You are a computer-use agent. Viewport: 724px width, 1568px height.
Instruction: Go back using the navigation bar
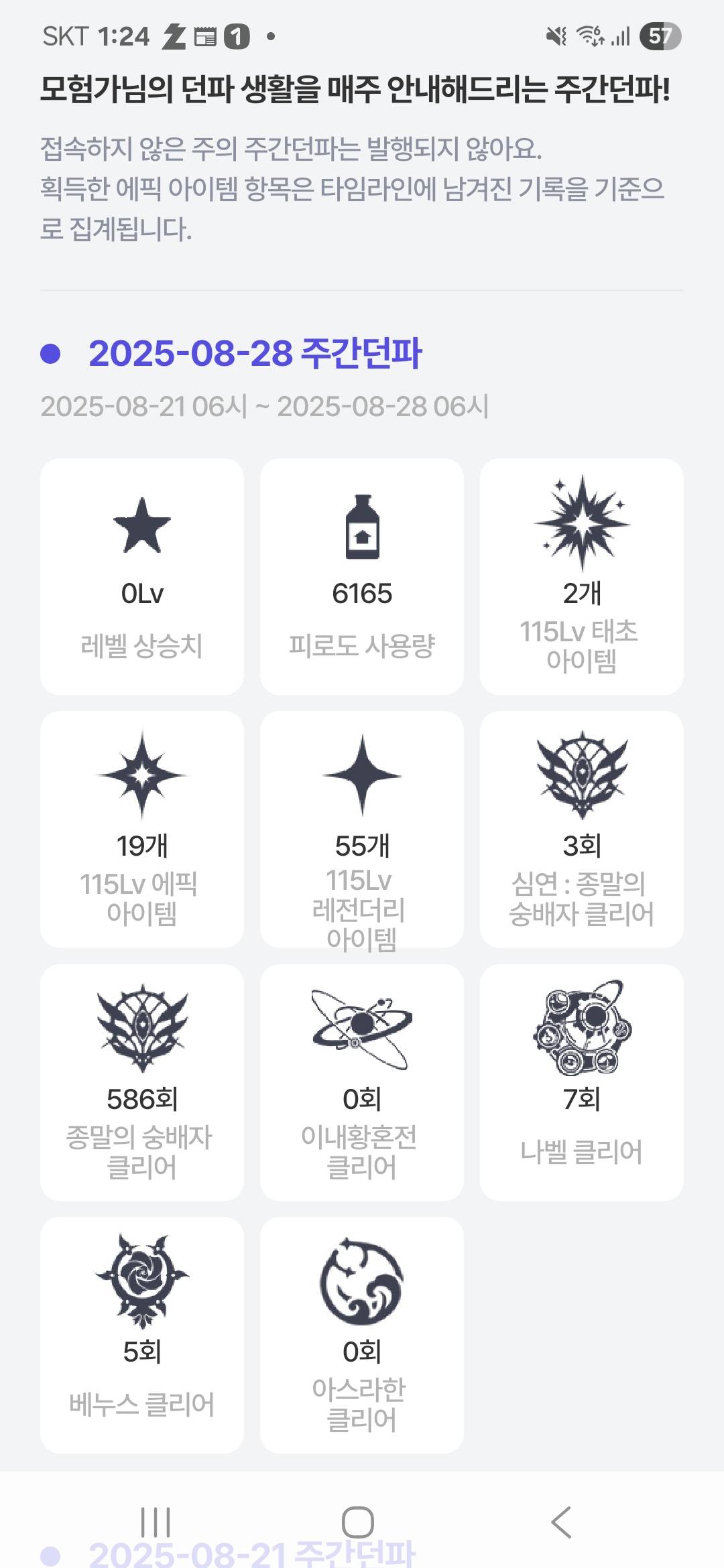coord(561,1522)
